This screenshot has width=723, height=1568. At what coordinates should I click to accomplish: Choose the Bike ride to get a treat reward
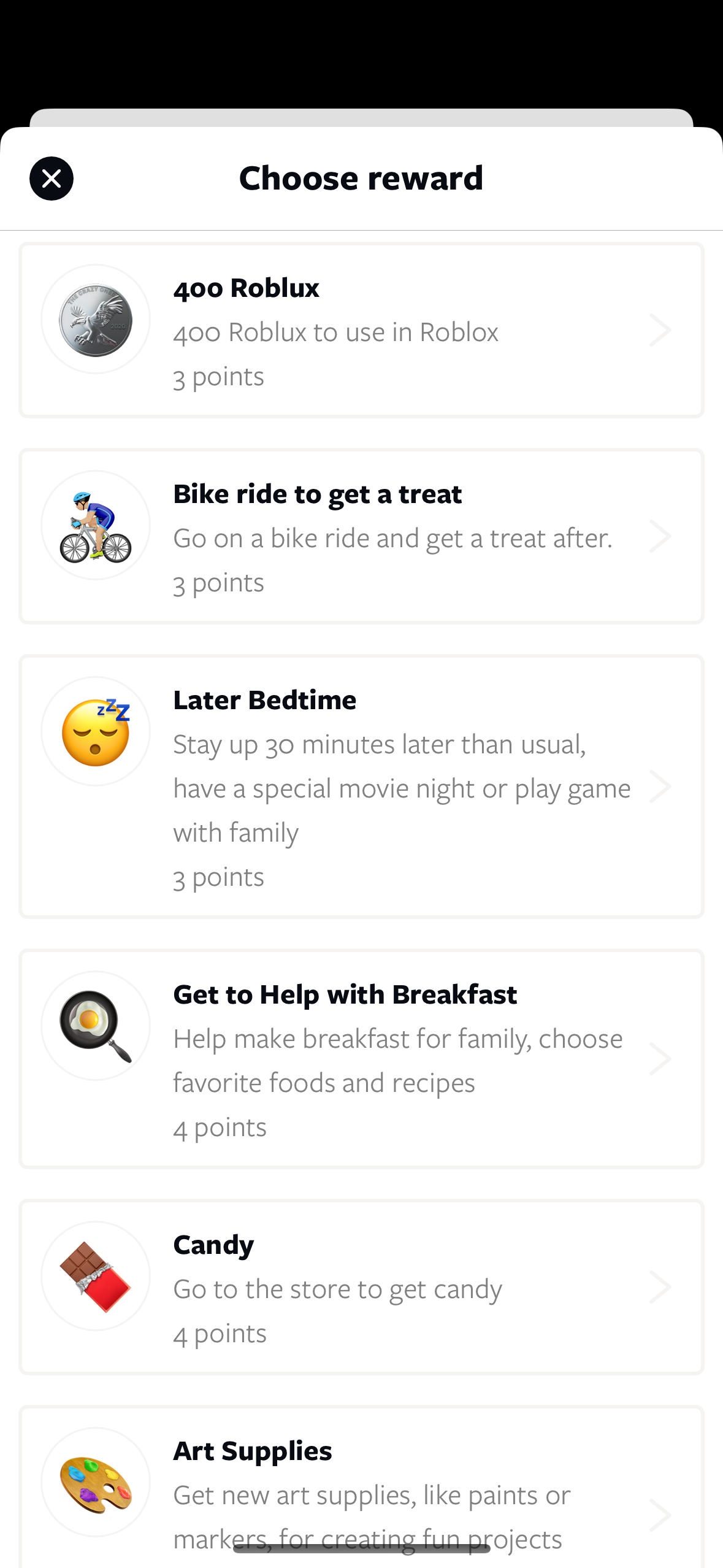pos(361,537)
